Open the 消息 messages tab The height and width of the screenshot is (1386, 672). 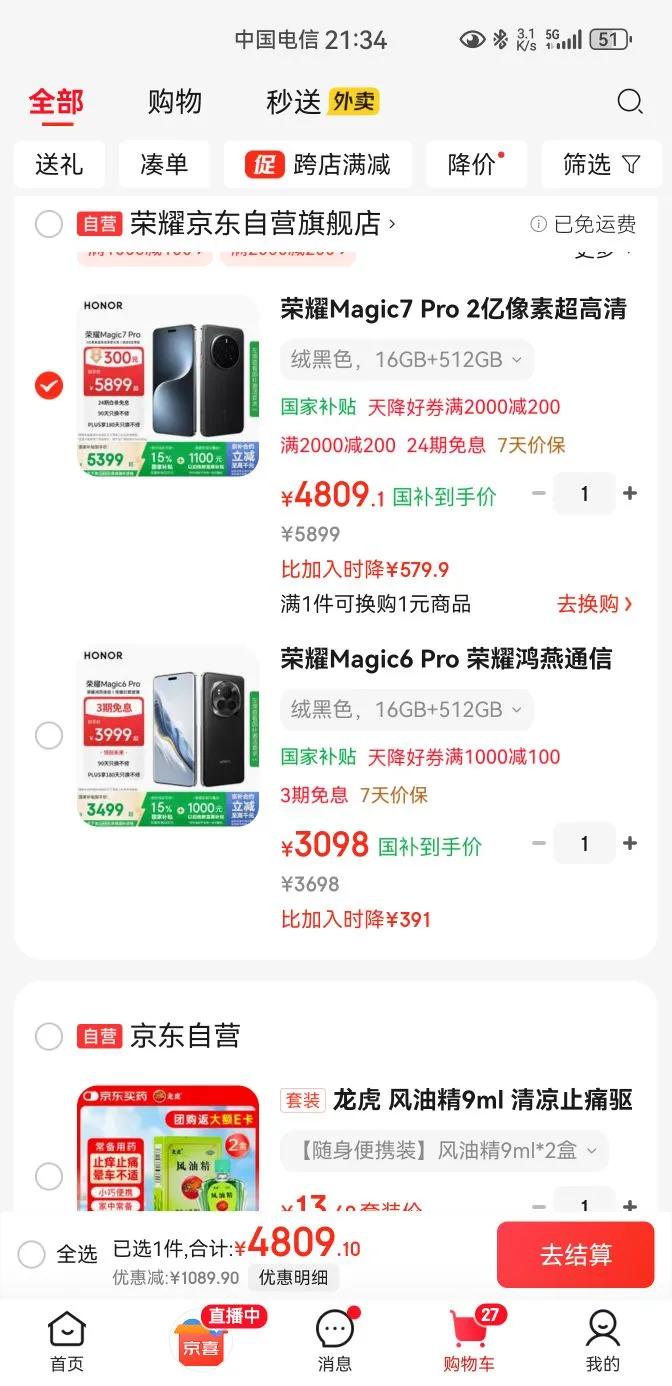pos(335,1342)
